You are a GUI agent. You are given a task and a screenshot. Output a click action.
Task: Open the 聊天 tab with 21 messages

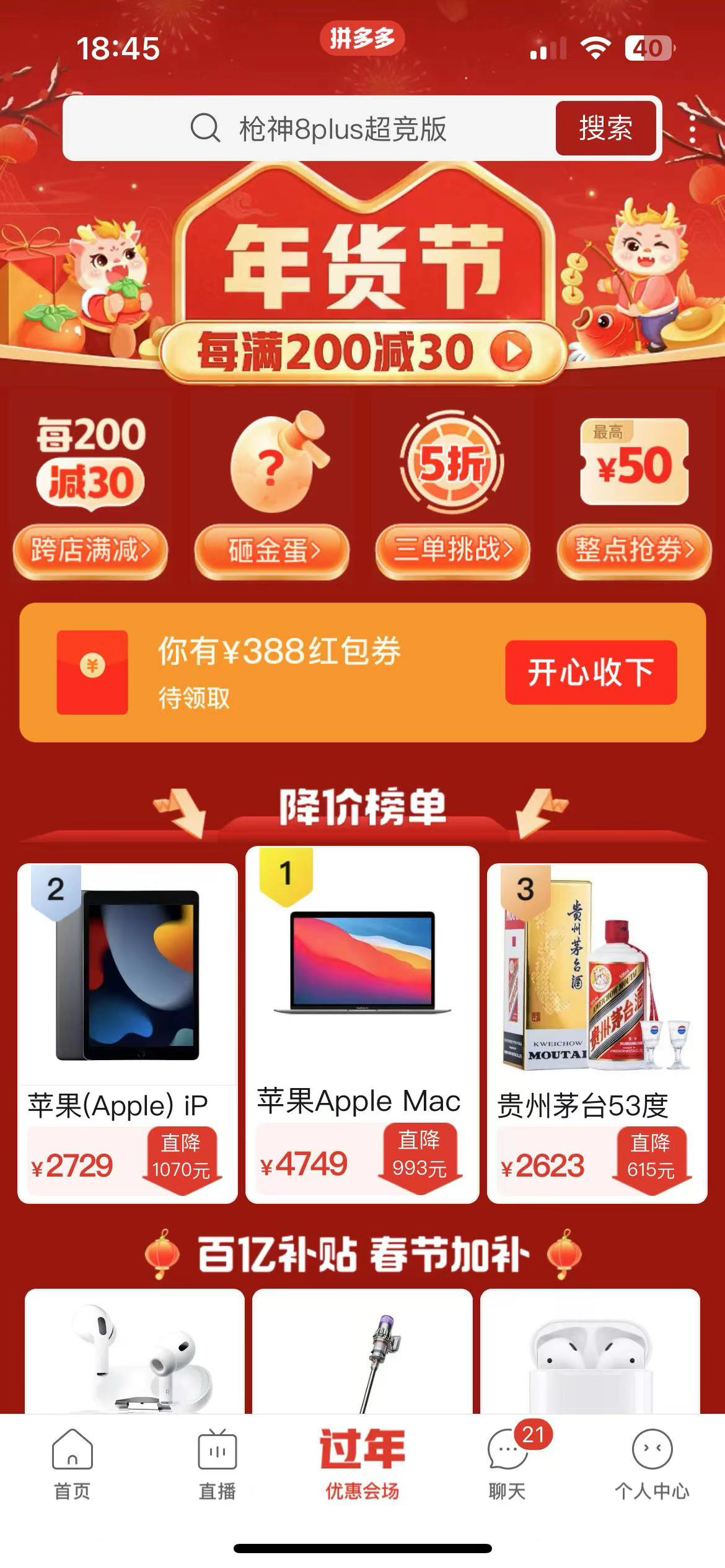pos(507,1464)
